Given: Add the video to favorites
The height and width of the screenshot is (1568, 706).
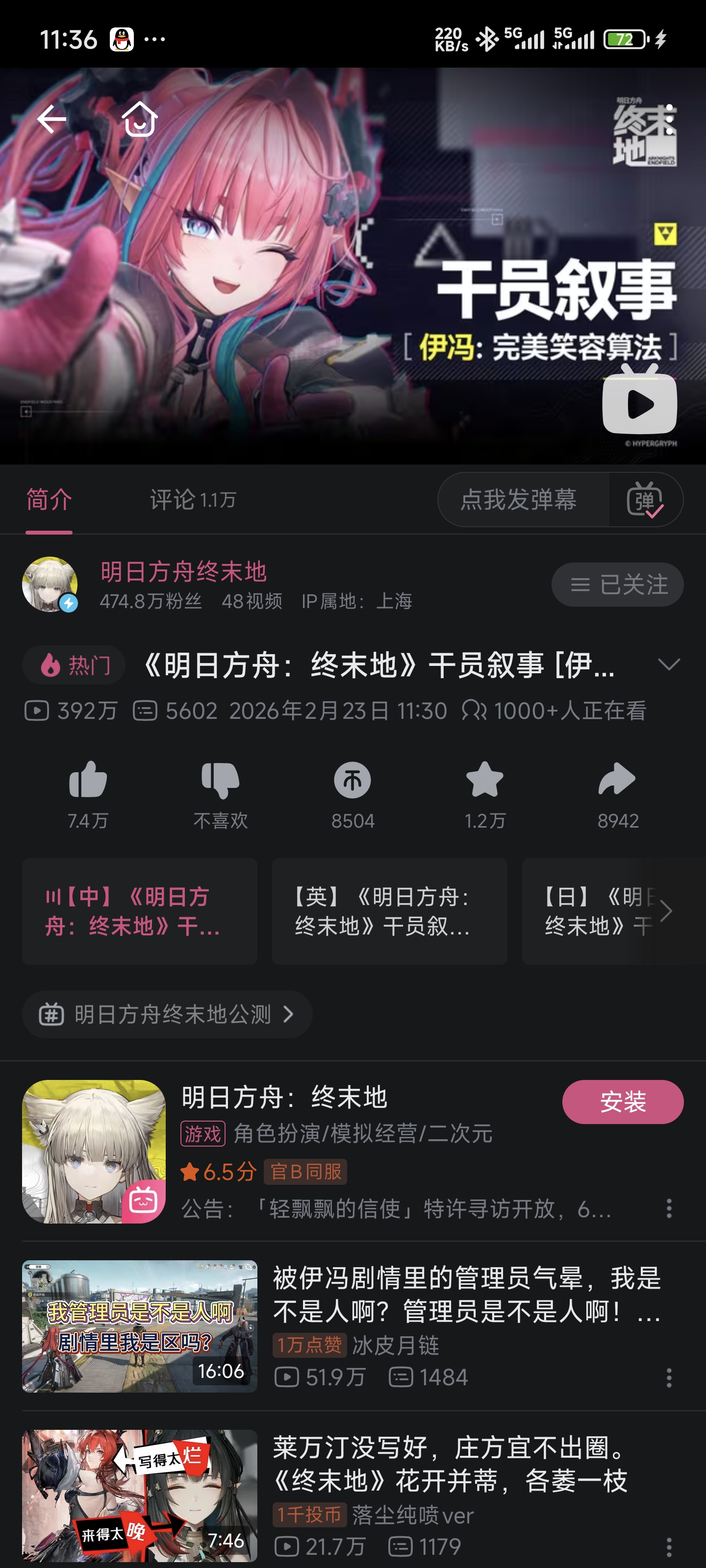Looking at the screenshot, I should coord(484,781).
